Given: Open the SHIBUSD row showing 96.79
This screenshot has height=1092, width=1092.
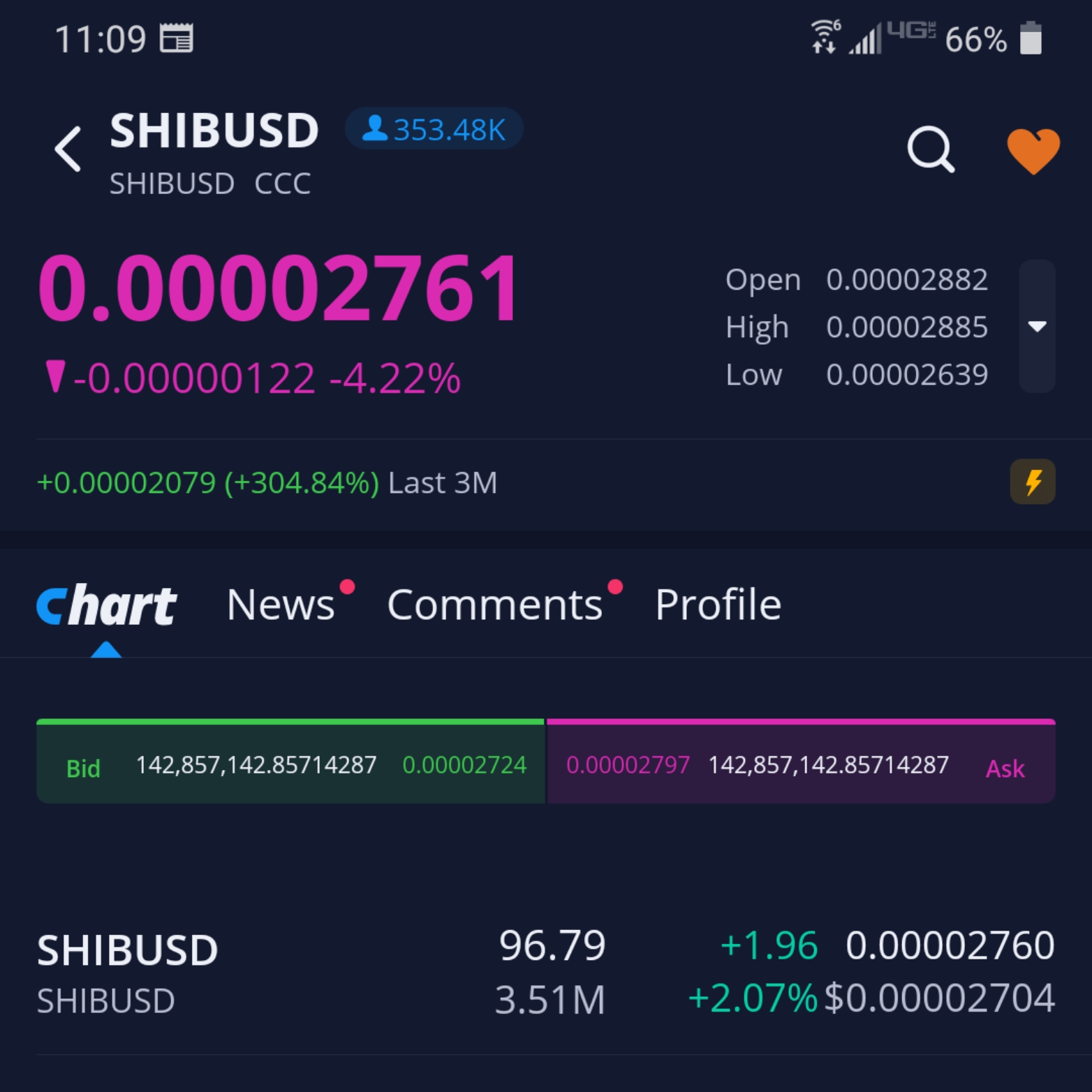Looking at the screenshot, I should pos(545,972).
